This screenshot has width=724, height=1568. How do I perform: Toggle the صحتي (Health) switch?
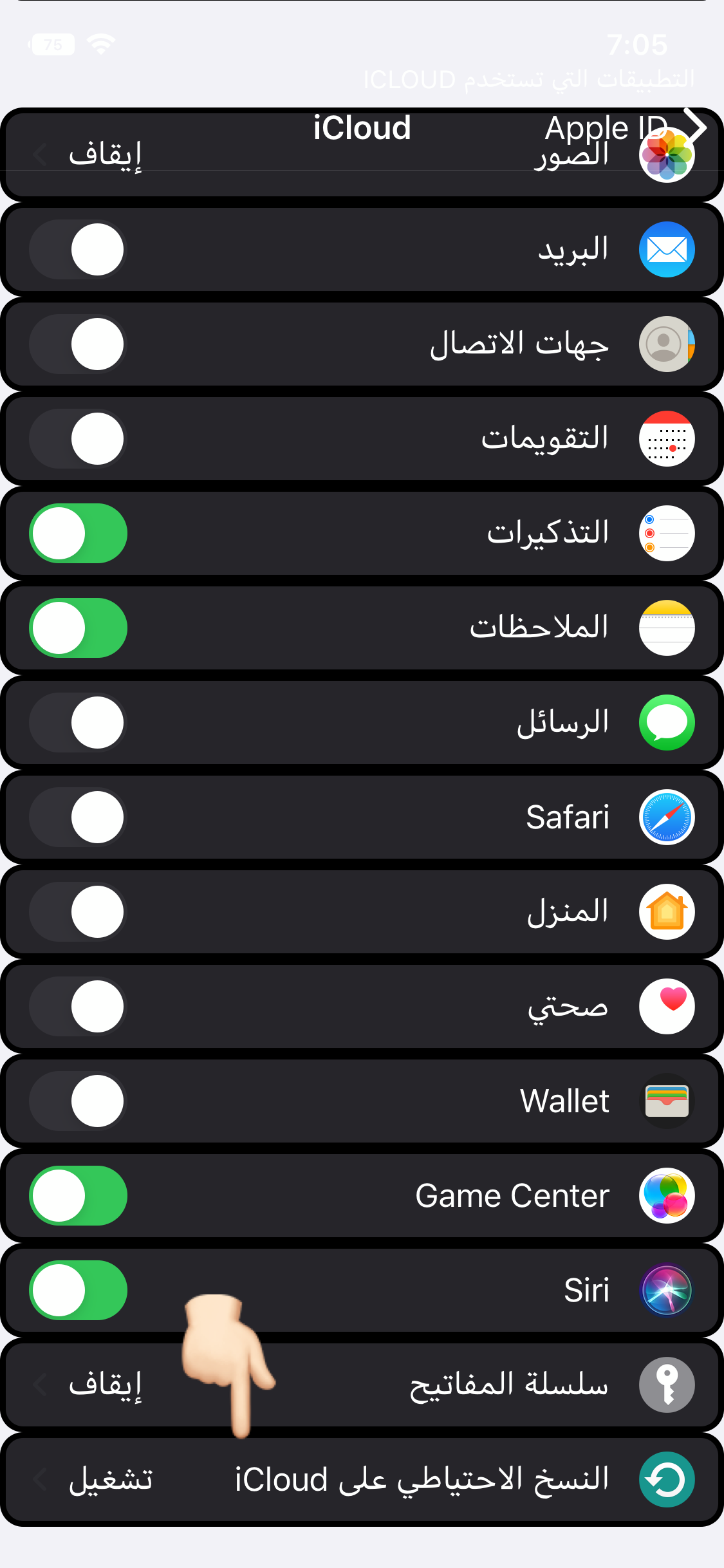pyautogui.click(x=78, y=1006)
